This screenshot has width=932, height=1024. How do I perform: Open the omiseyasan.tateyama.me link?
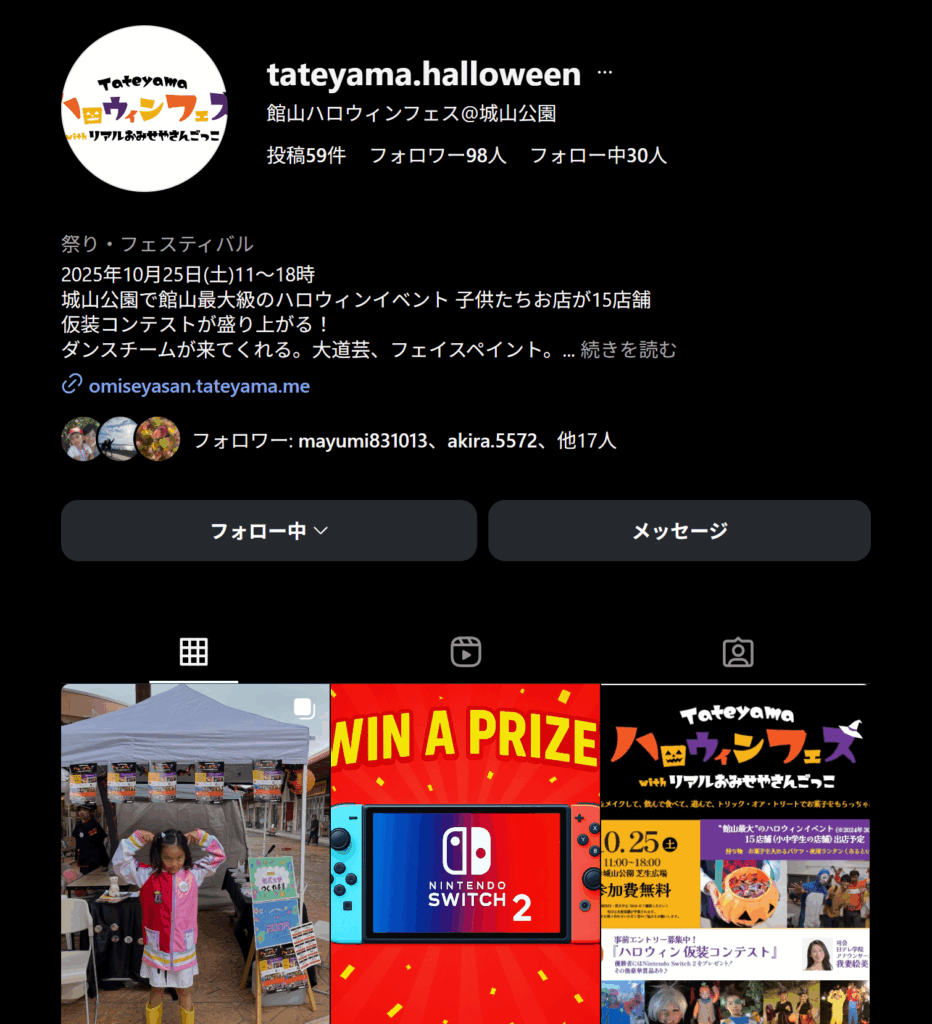tap(199, 386)
